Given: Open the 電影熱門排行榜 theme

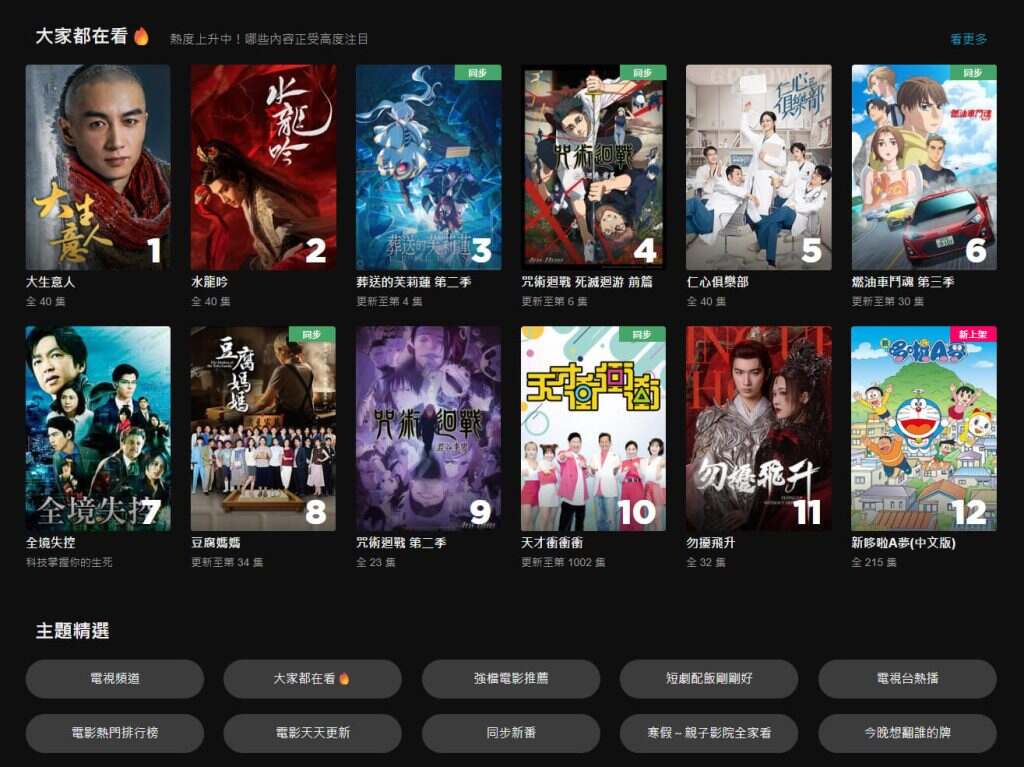Looking at the screenshot, I should [115, 733].
